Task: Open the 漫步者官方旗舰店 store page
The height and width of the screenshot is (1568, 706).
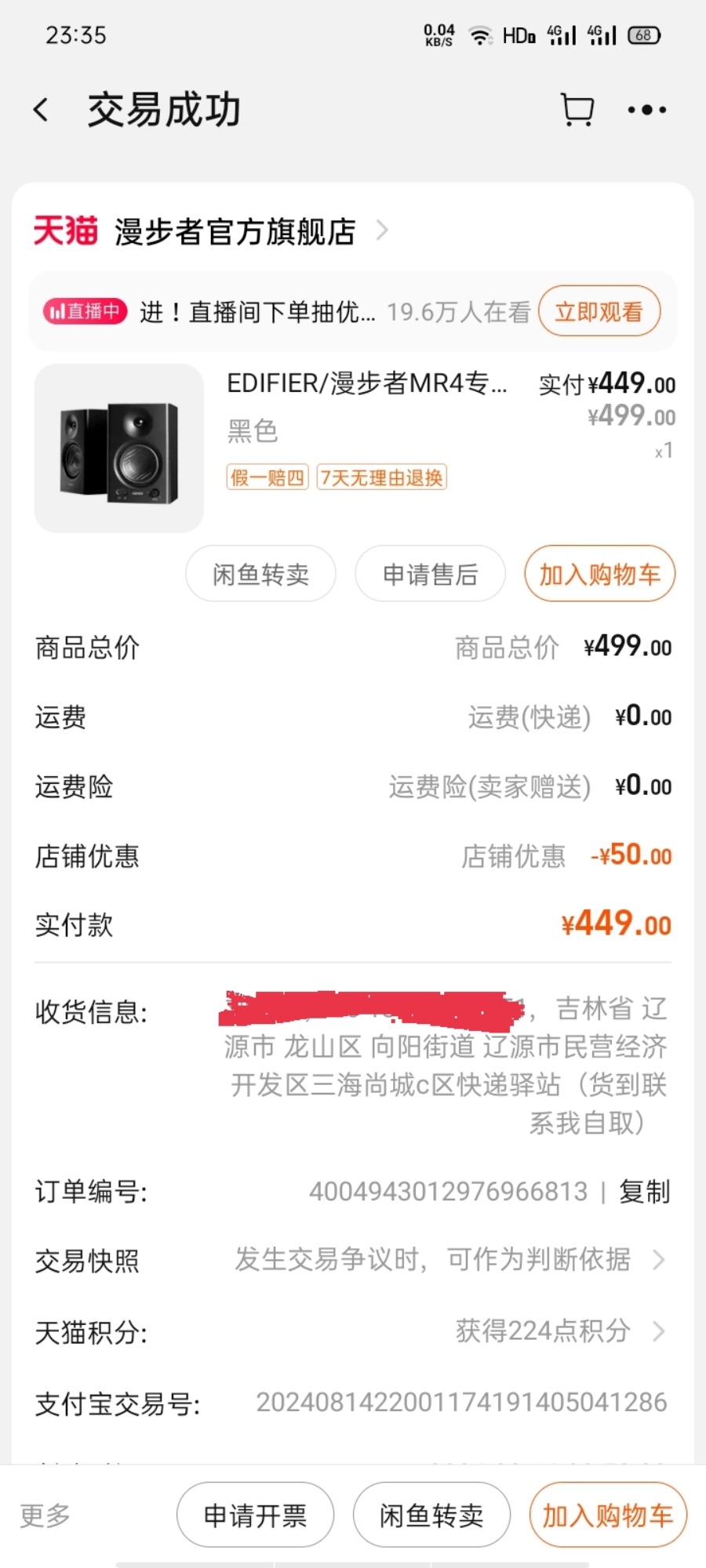Action: (235, 232)
